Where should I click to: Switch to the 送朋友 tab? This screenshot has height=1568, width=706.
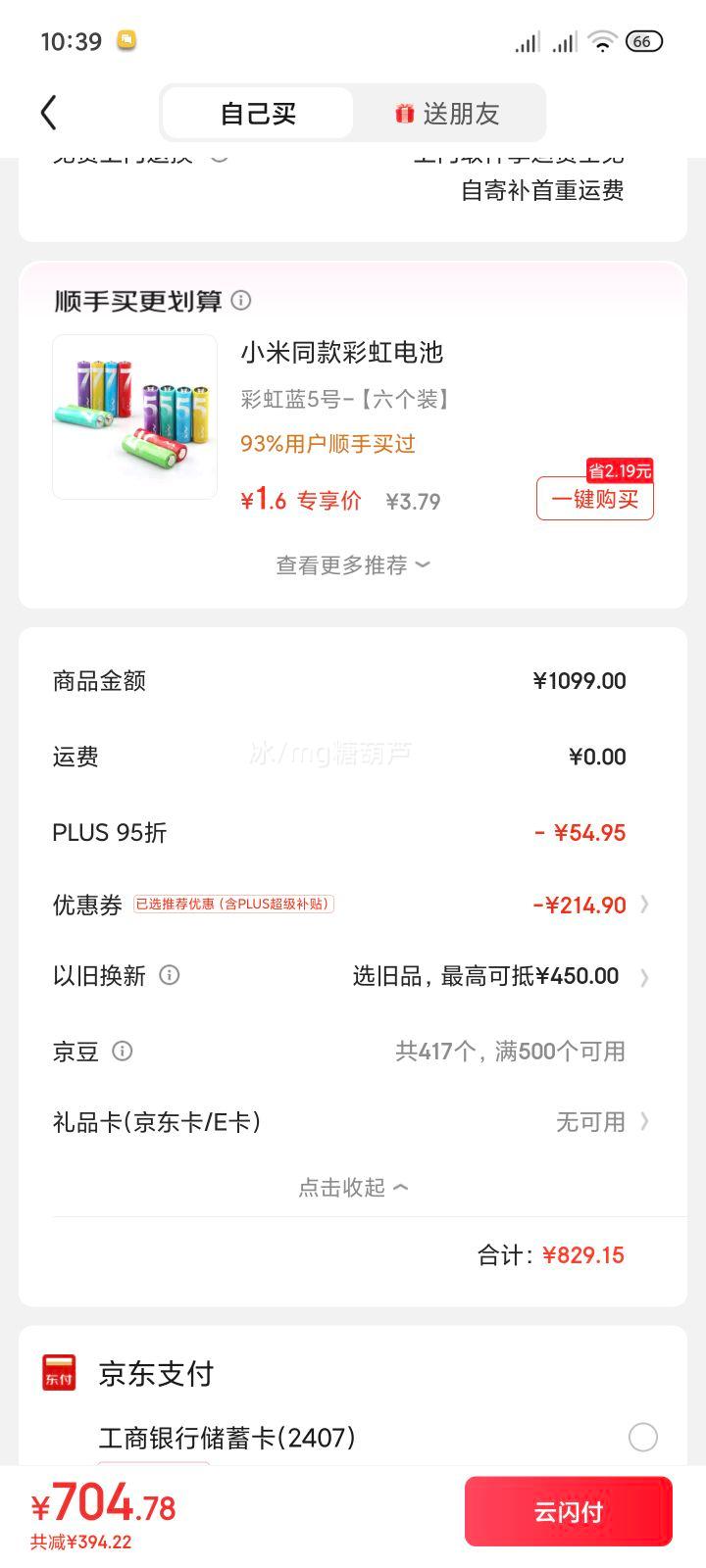point(447,114)
